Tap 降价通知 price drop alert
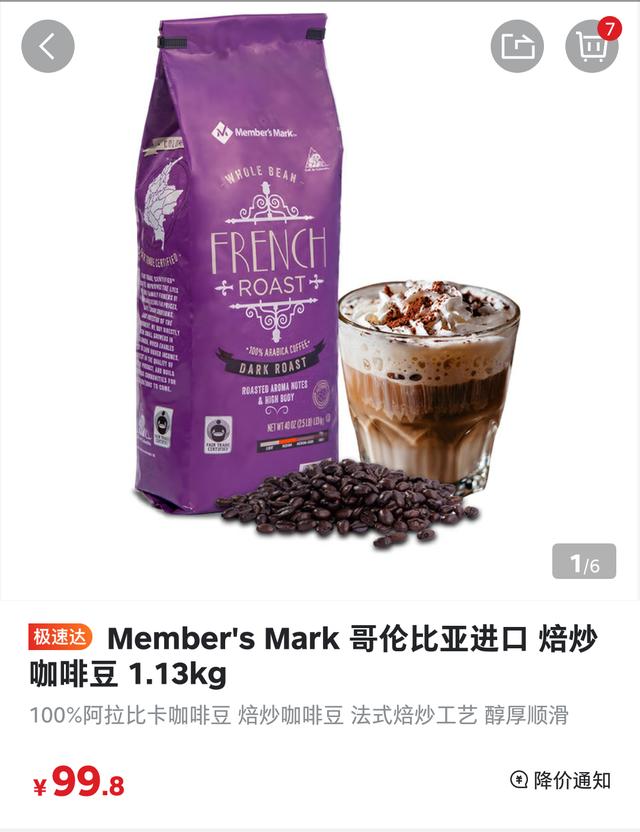Viewport: 640px width, 832px height. pos(560,780)
